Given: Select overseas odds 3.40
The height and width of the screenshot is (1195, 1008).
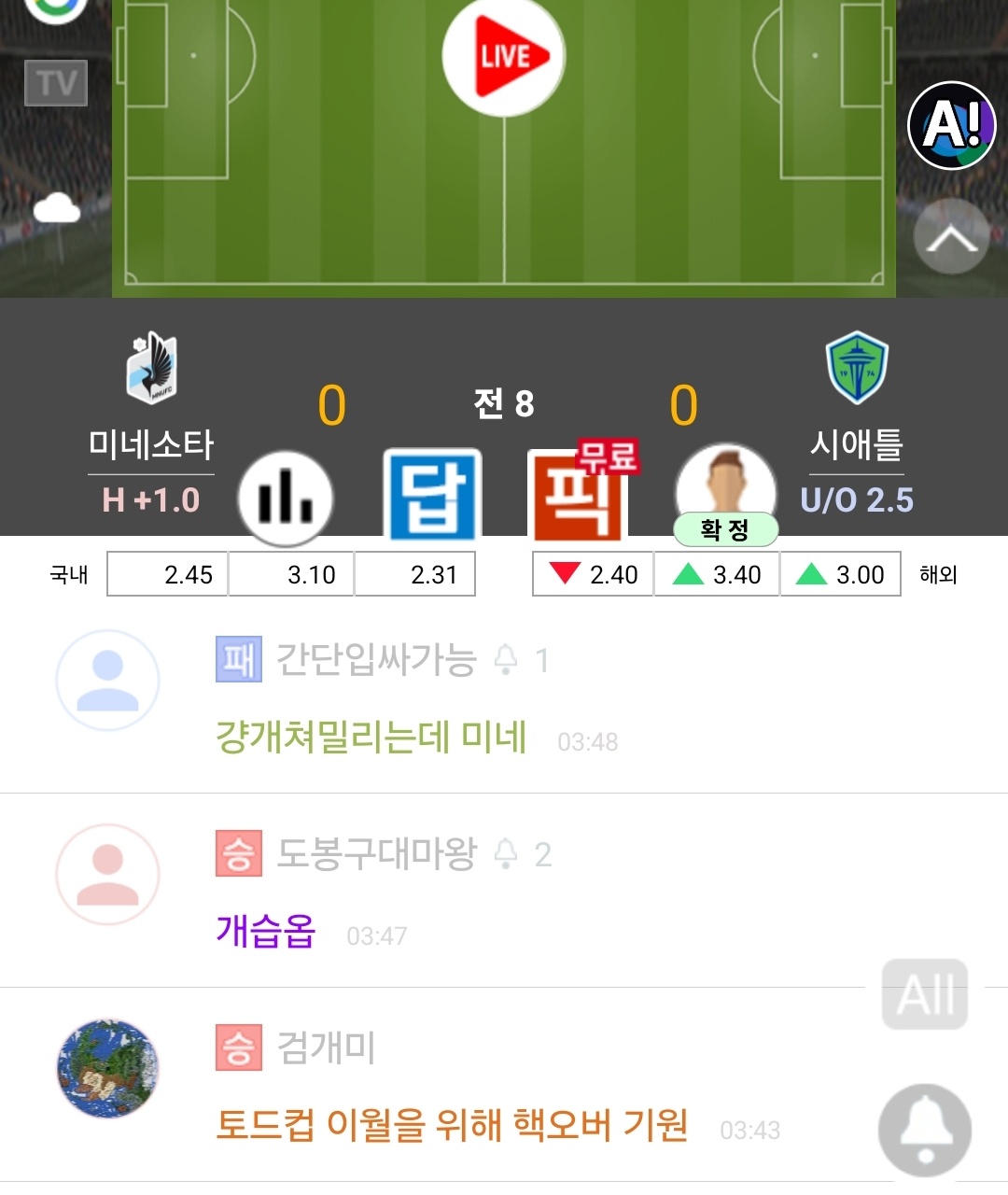Looking at the screenshot, I should (x=717, y=574).
